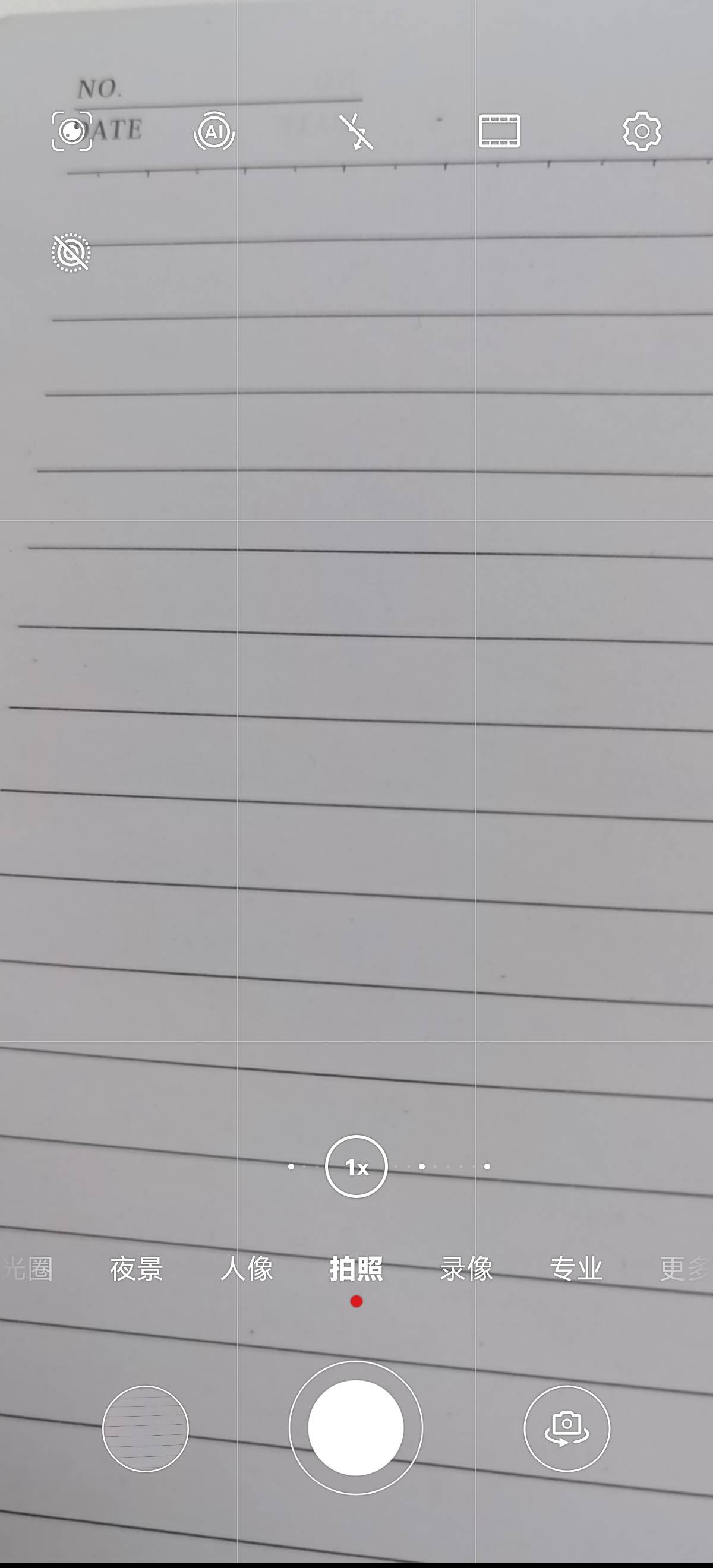
Task: Flip to the front camera
Action: (x=567, y=1428)
